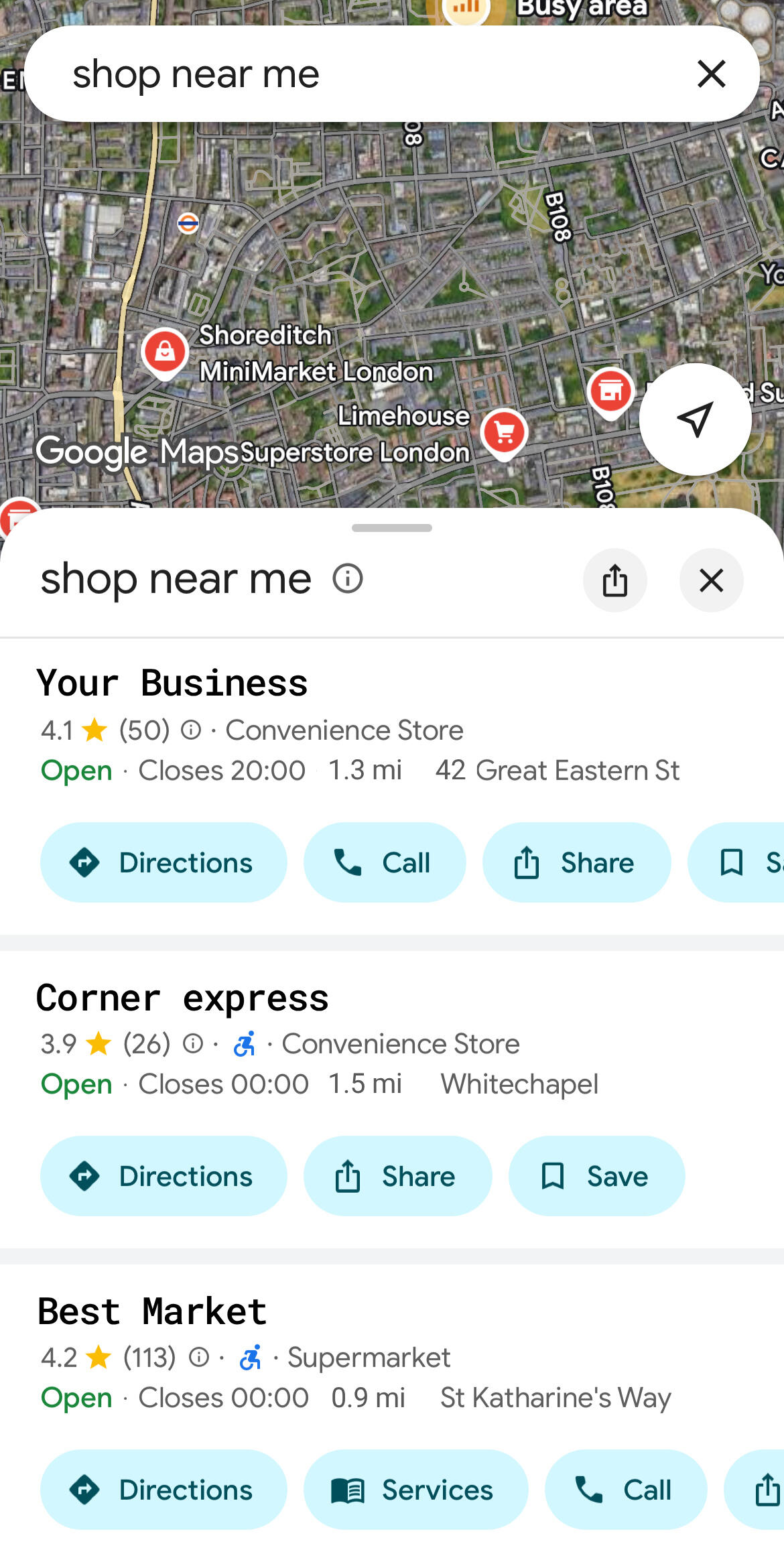Close the results panel
This screenshot has width=784, height=1562.
coord(711,580)
